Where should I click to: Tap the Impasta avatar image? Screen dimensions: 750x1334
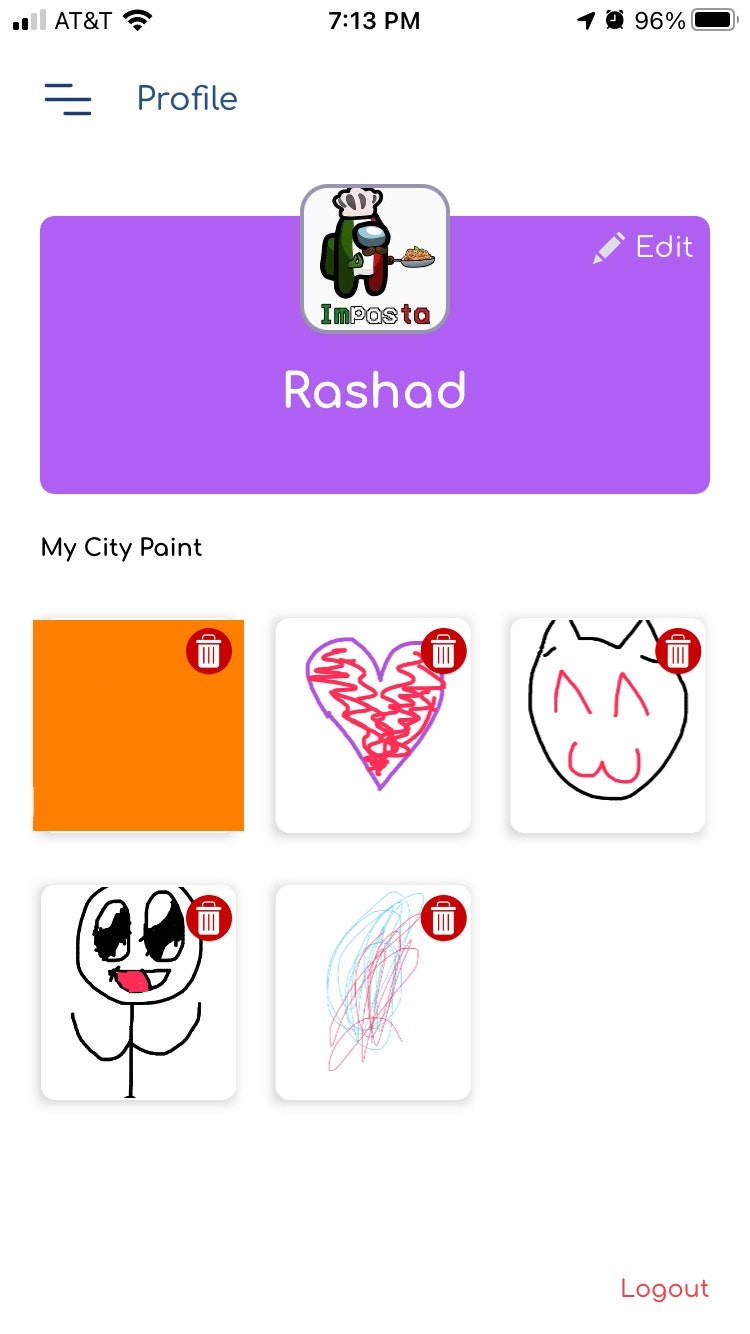tap(374, 258)
